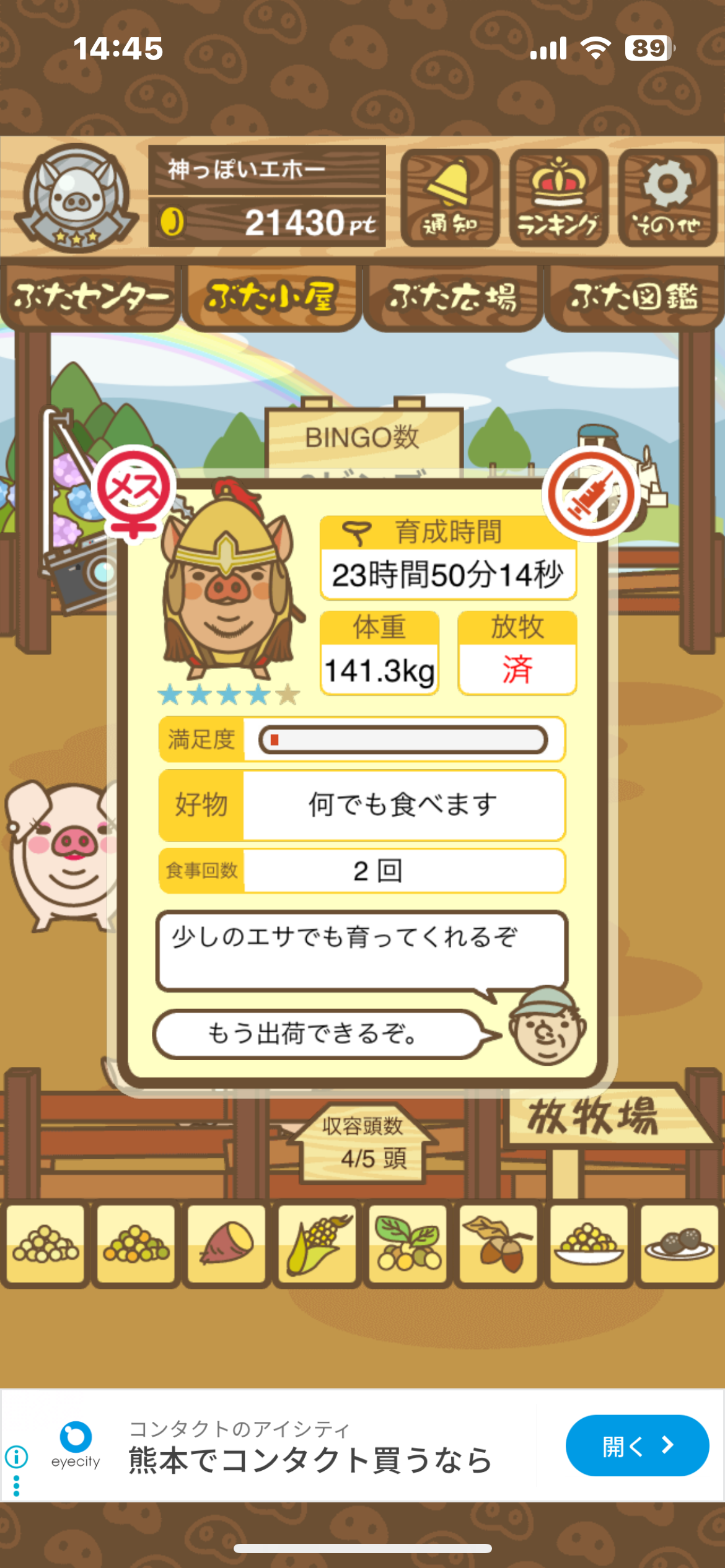The height and width of the screenshot is (1568, 725).
Task: Open the 放牧場 signpost
Action: [604, 1118]
